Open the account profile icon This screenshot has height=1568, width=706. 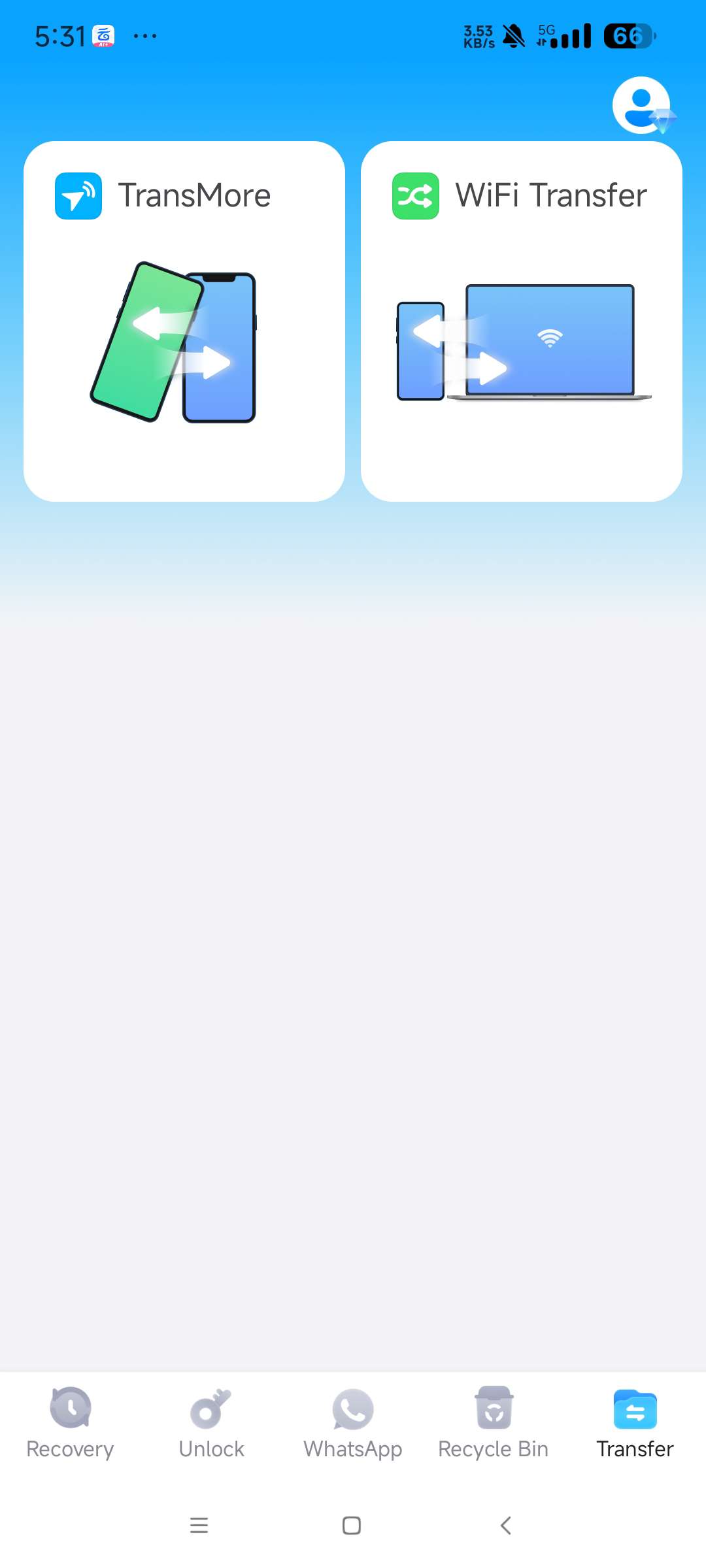tap(642, 105)
